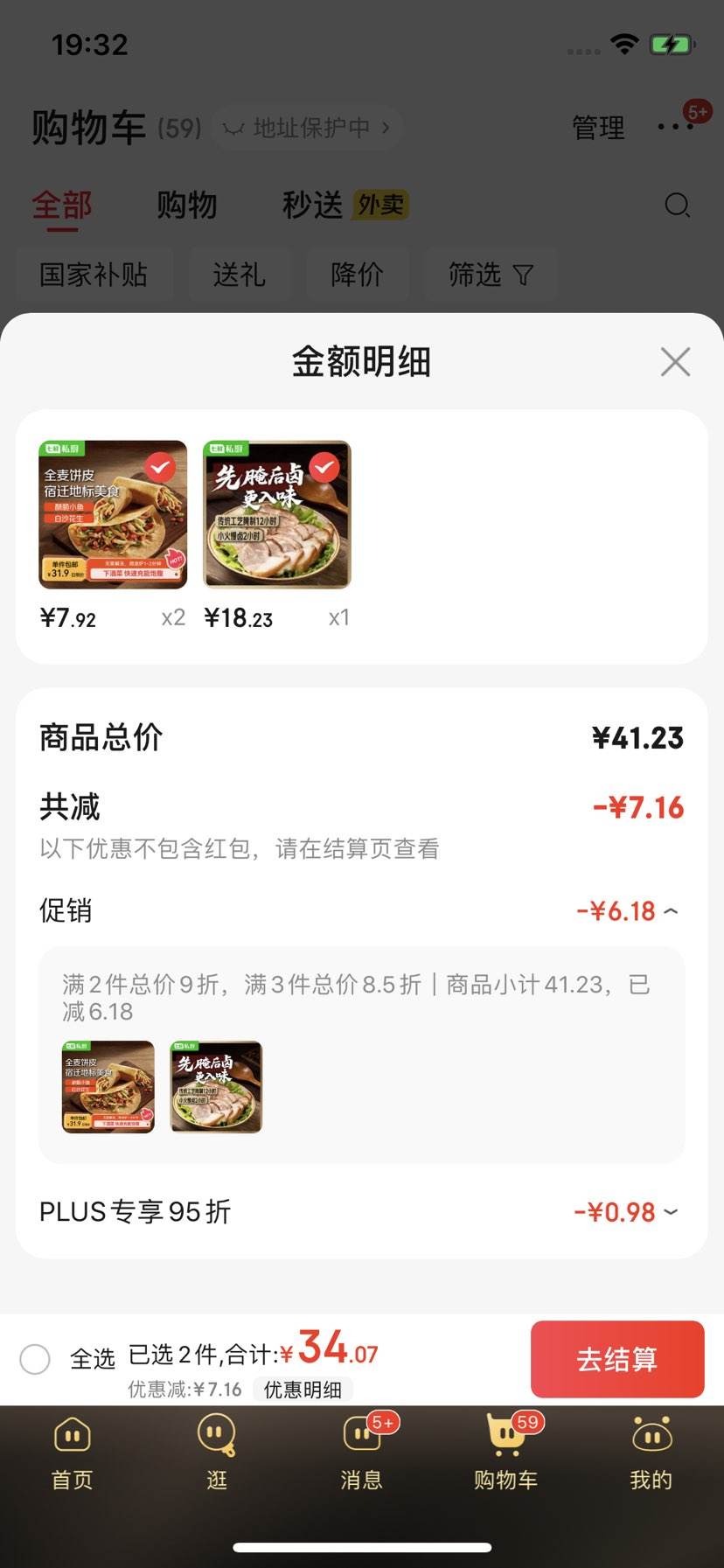This screenshot has width=724, height=1568.
Task: Toggle the 全选 select-all checkbox
Action: (35, 1359)
